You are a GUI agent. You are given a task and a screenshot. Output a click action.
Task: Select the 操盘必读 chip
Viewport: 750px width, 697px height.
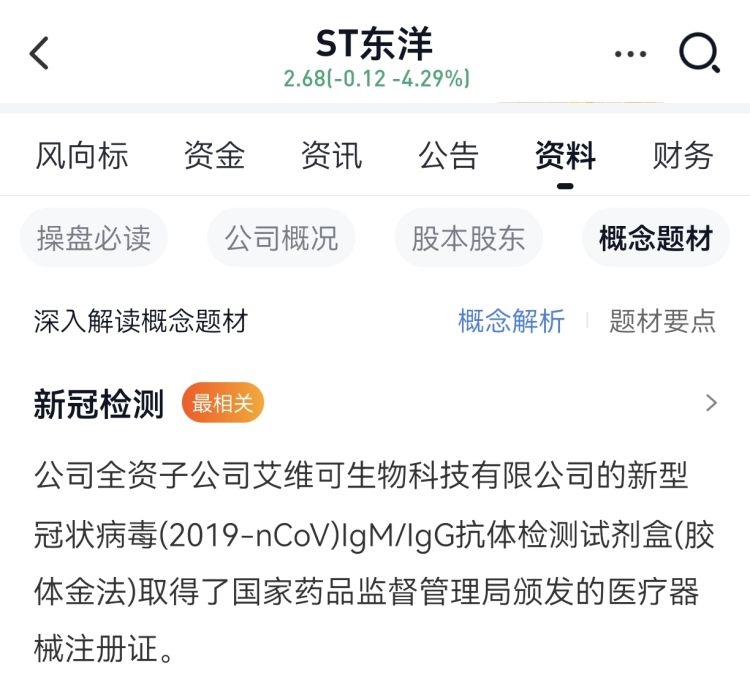click(x=94, y=238)
